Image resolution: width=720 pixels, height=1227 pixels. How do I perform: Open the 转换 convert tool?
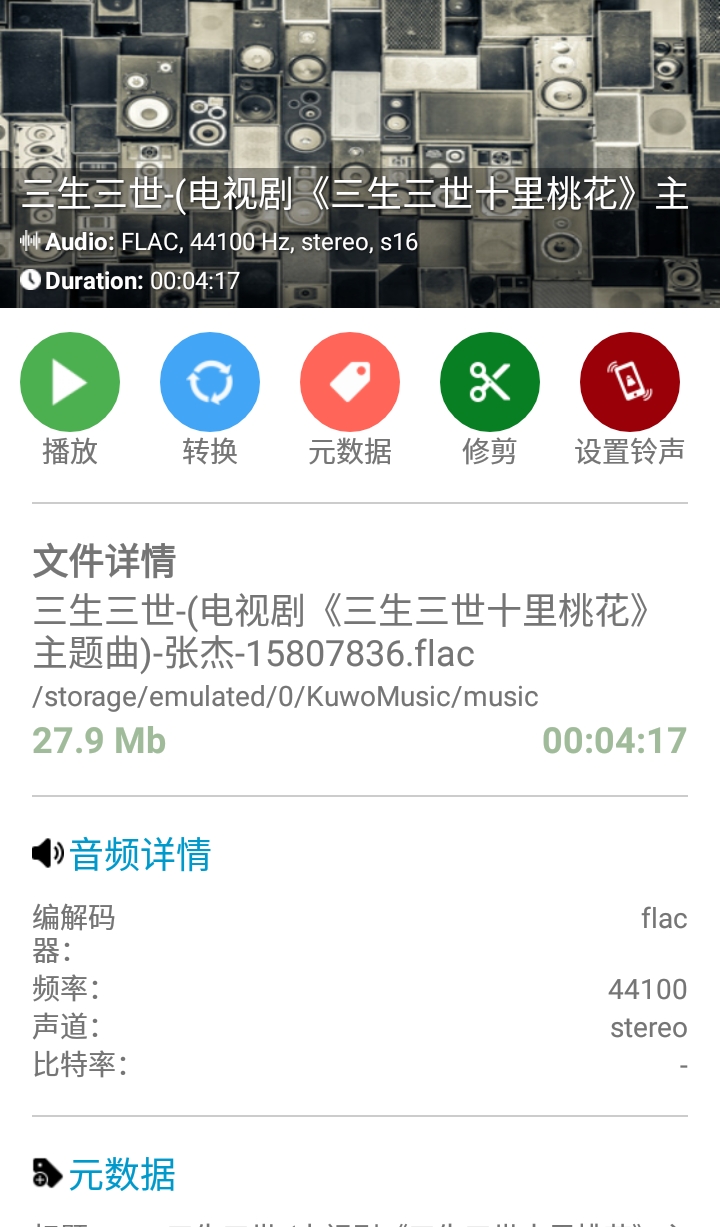click(x=209, y=381)
